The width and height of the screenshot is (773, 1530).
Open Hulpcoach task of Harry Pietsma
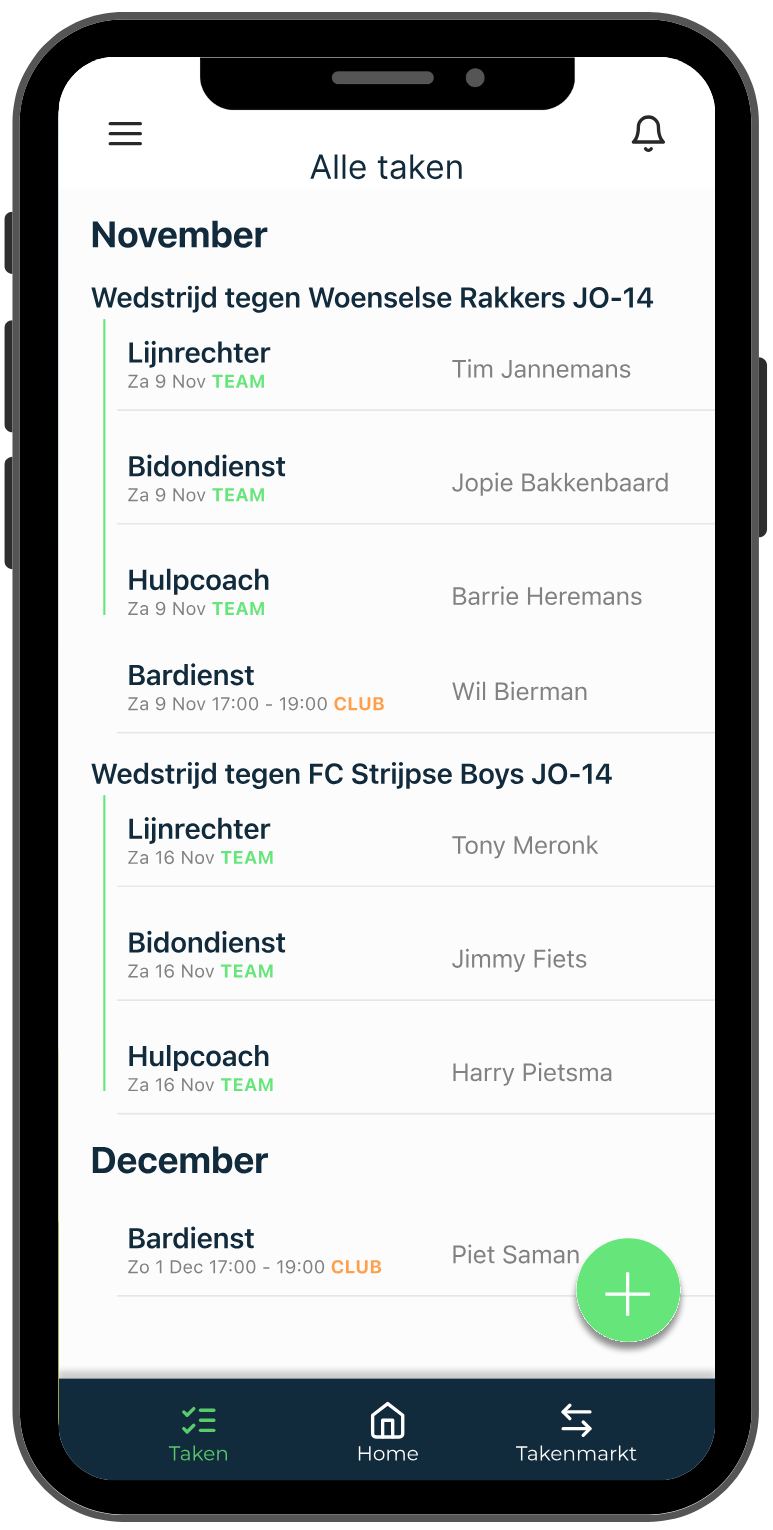pyautogui.click(x=415, y=1070)
